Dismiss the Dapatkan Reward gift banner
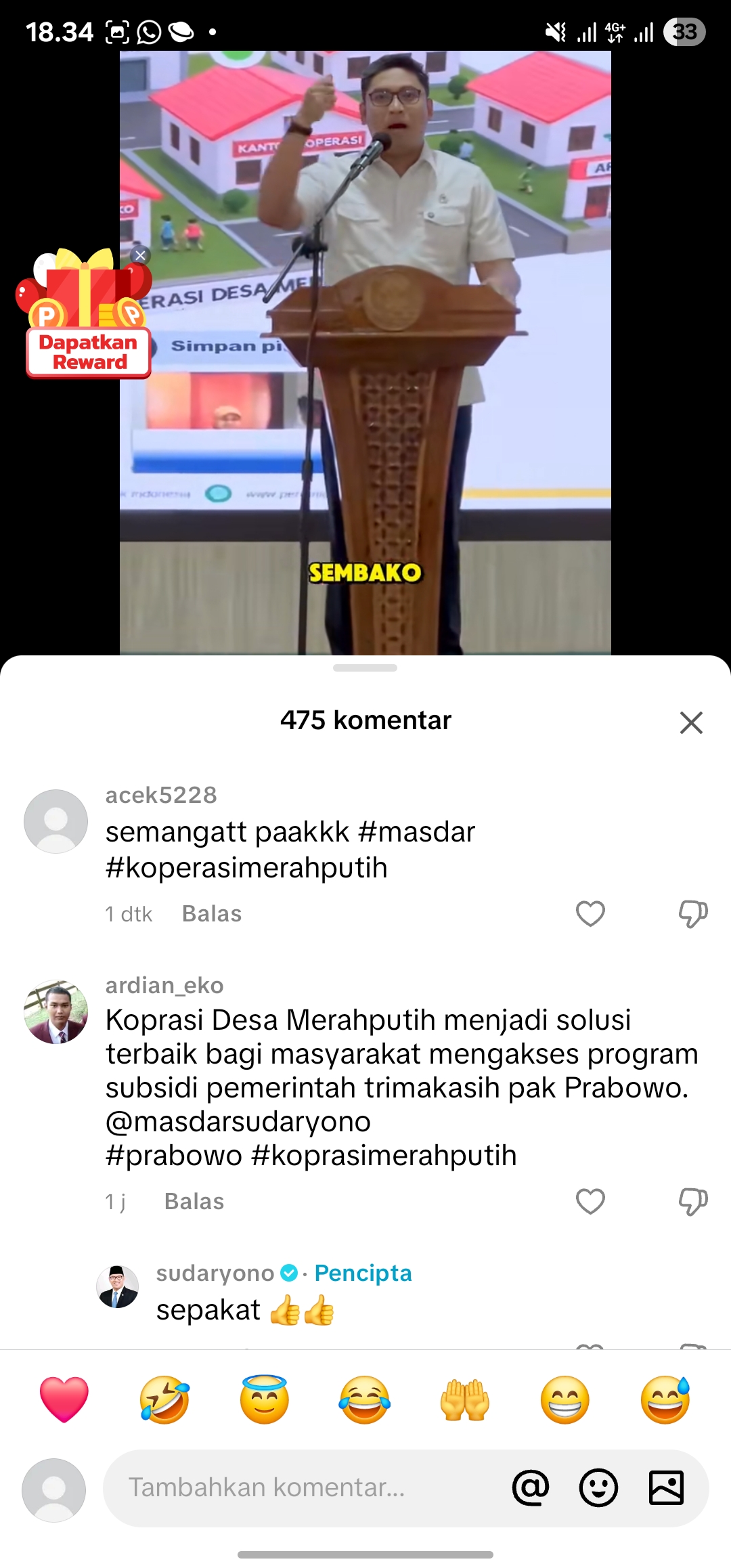This screenshot has height=1568, width=731. click(x=140, y=255)
